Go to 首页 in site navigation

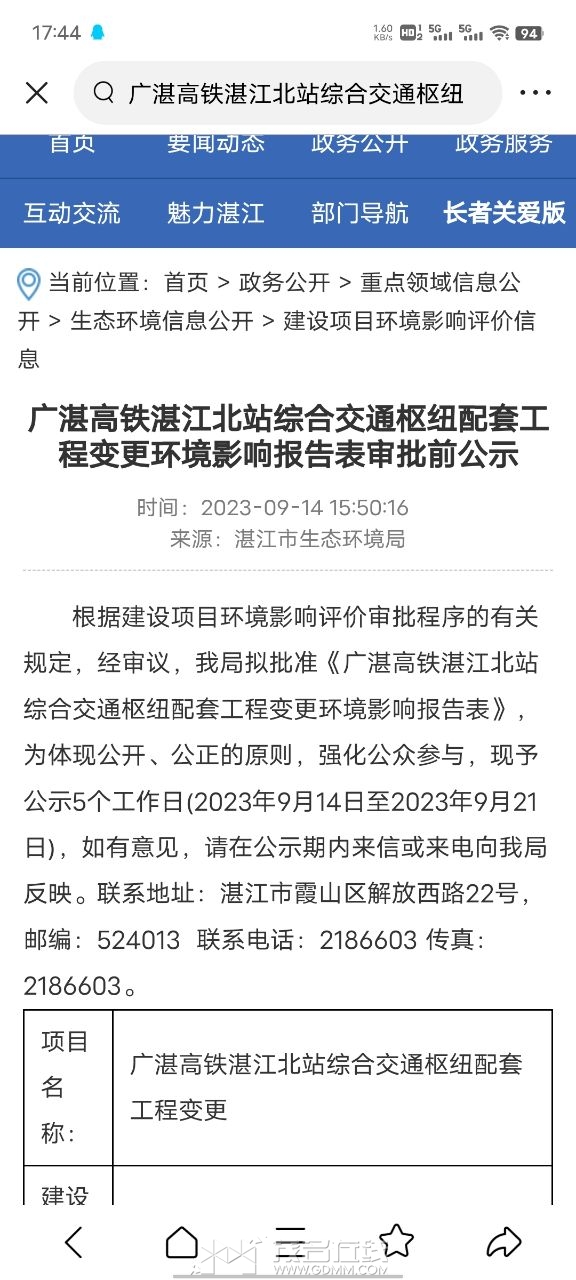coord(72,143)
